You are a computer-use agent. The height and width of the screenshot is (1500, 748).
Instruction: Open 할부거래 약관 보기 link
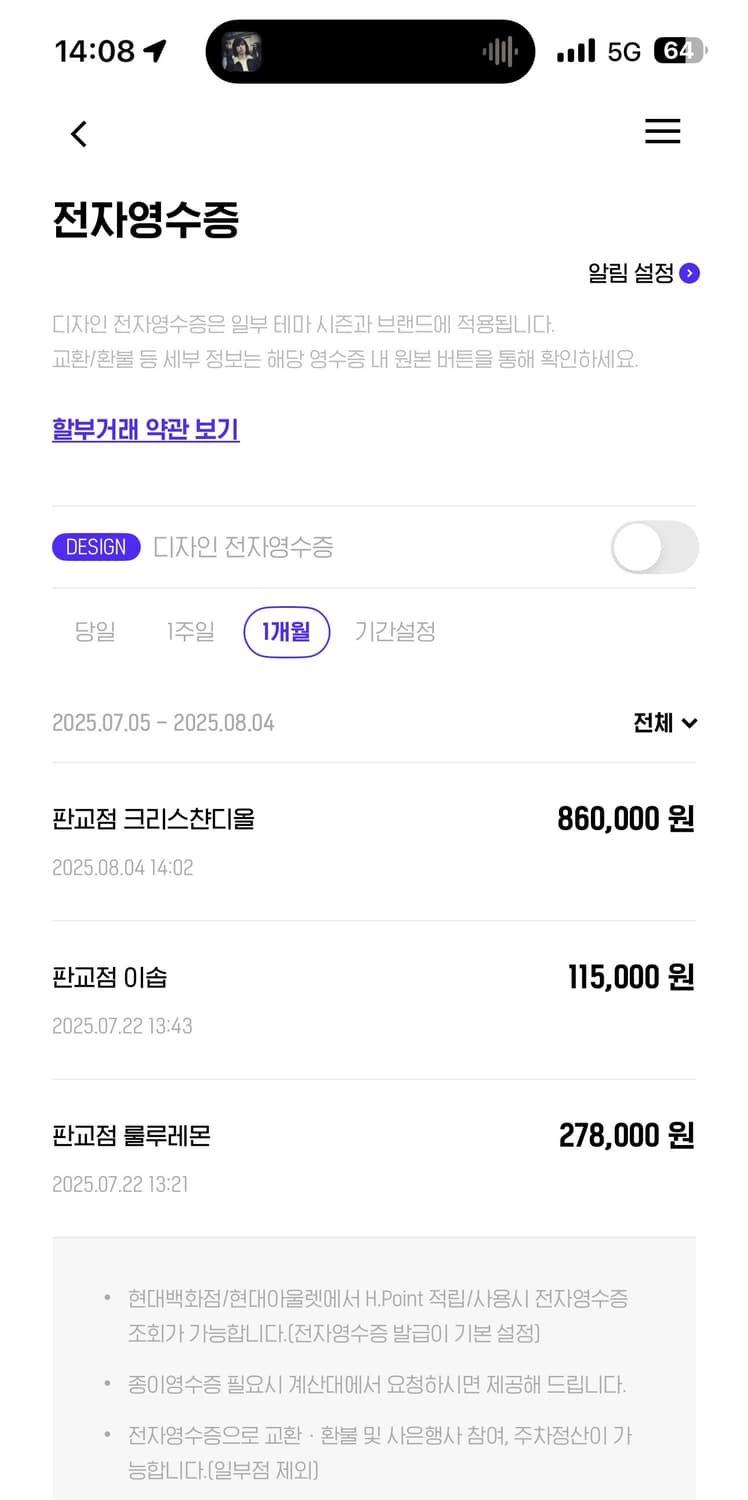[145, 429]
